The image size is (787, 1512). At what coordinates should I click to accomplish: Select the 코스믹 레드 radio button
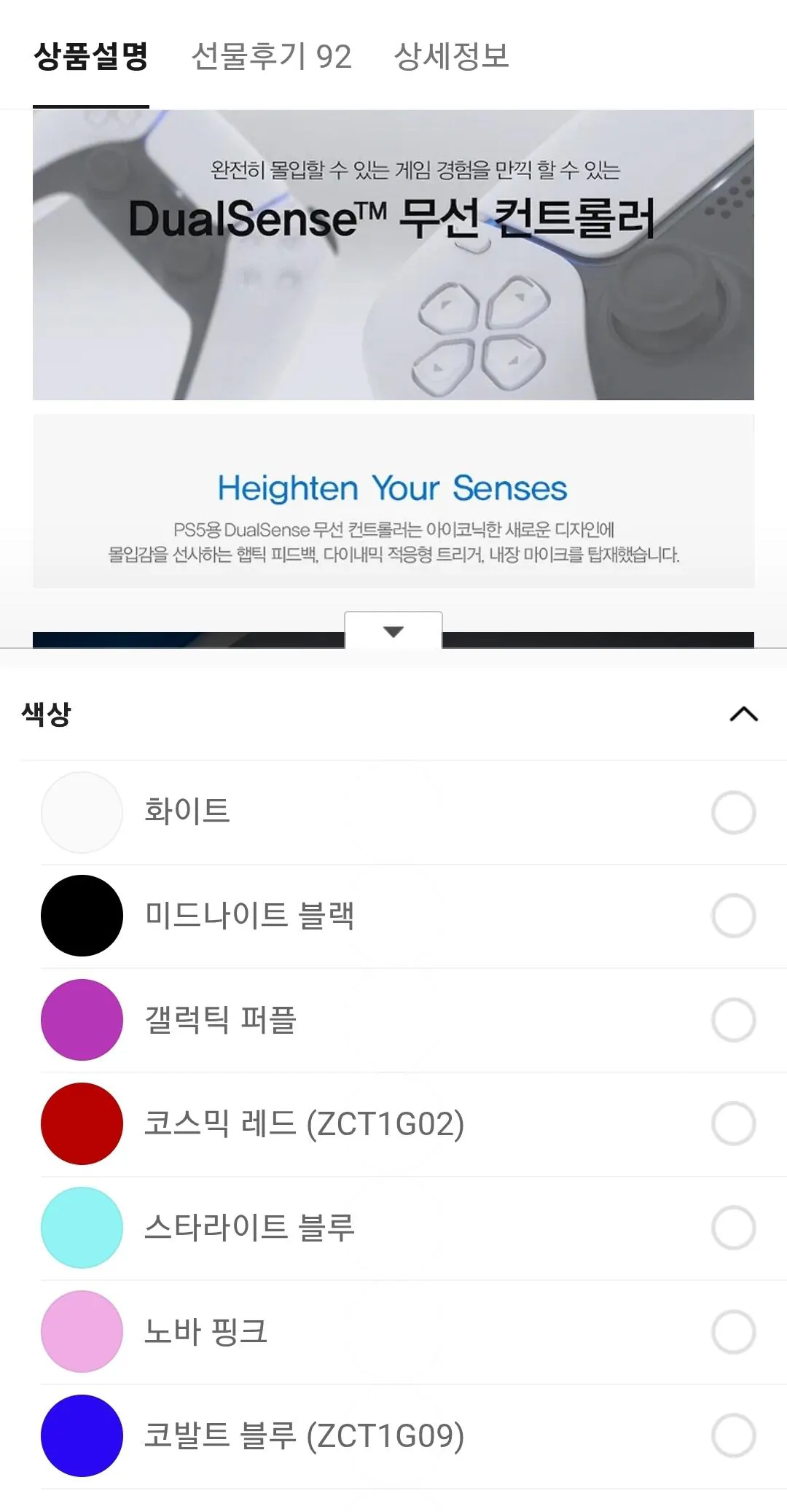pos(734,1124)
